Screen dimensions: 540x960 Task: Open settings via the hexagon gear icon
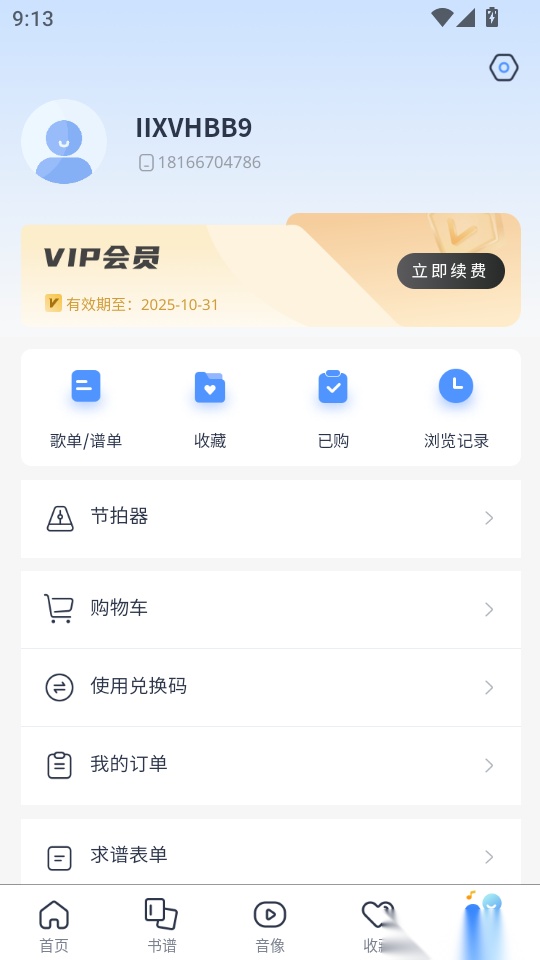pos(503,68)
